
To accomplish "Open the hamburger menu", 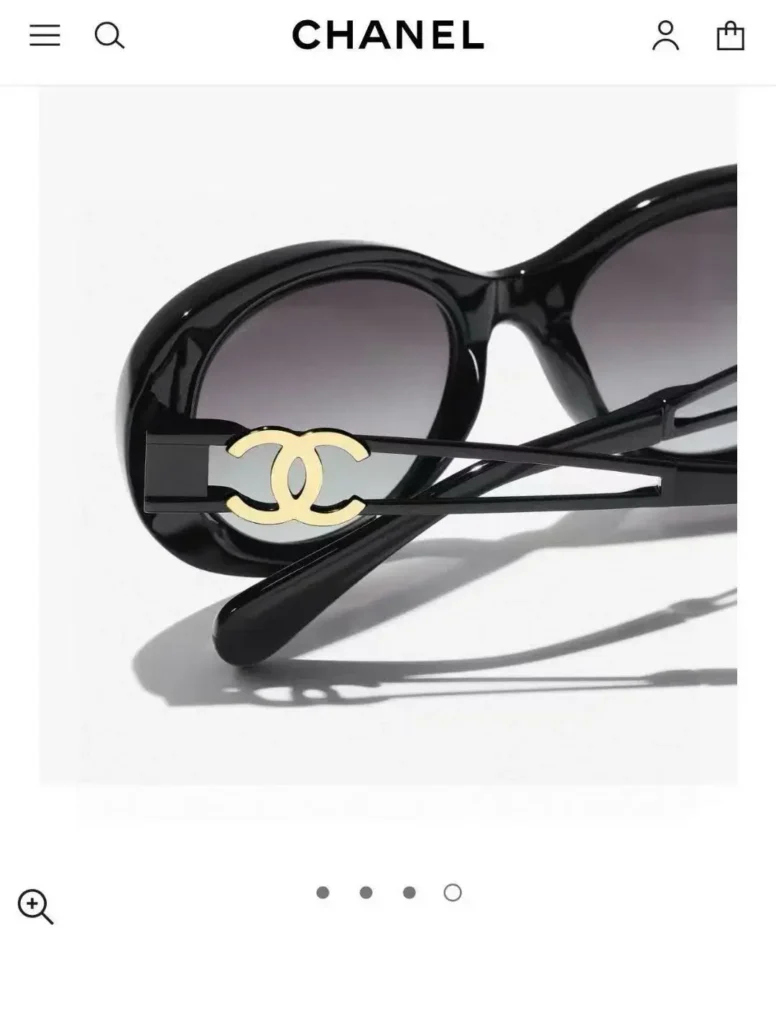I will pyautogui.click(x=44, y=36).
